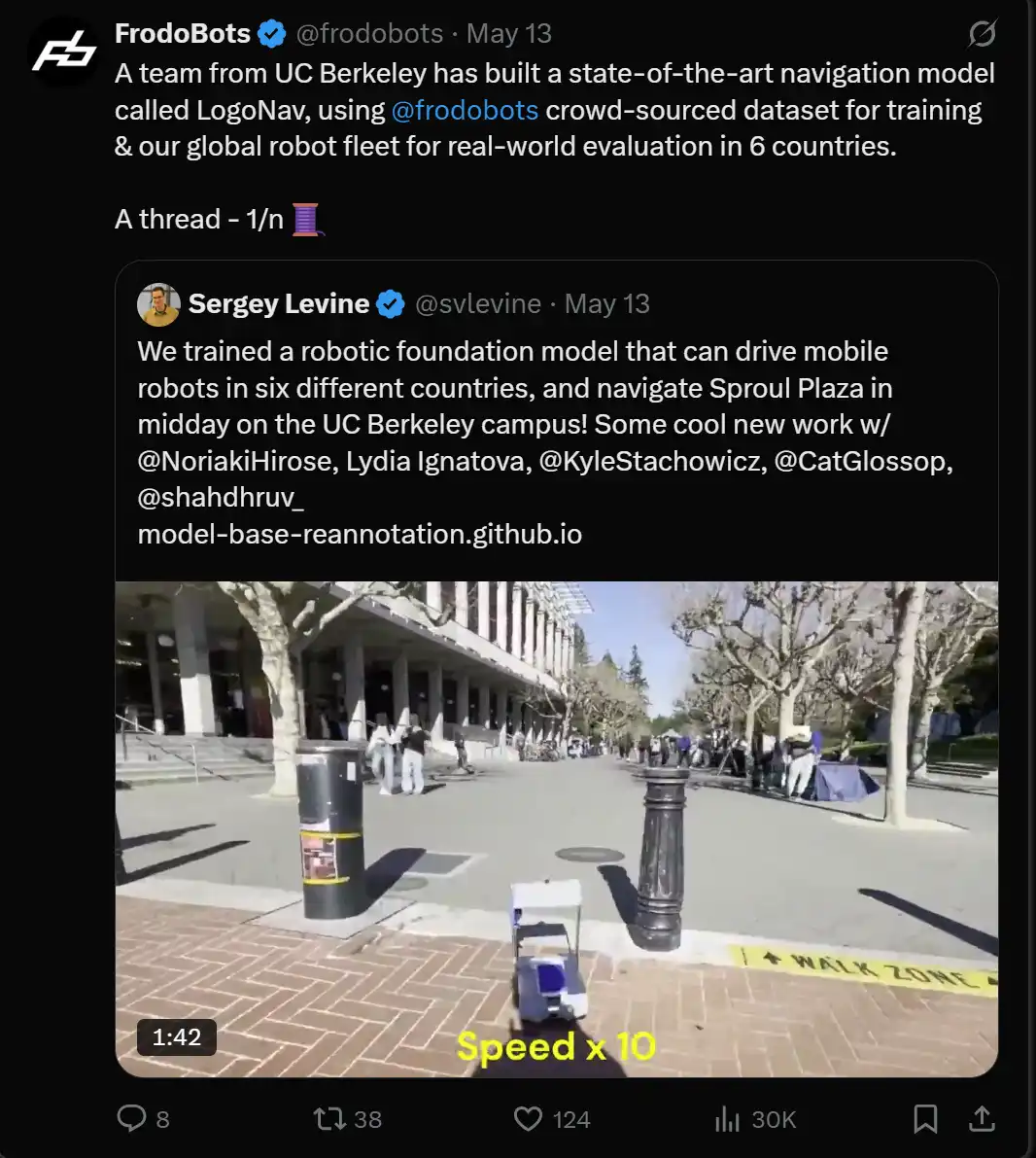Repost the FrodoBots LogoNav post
The image size is (1036, 1158).
pyautogui.click(x=331, y=1119)
